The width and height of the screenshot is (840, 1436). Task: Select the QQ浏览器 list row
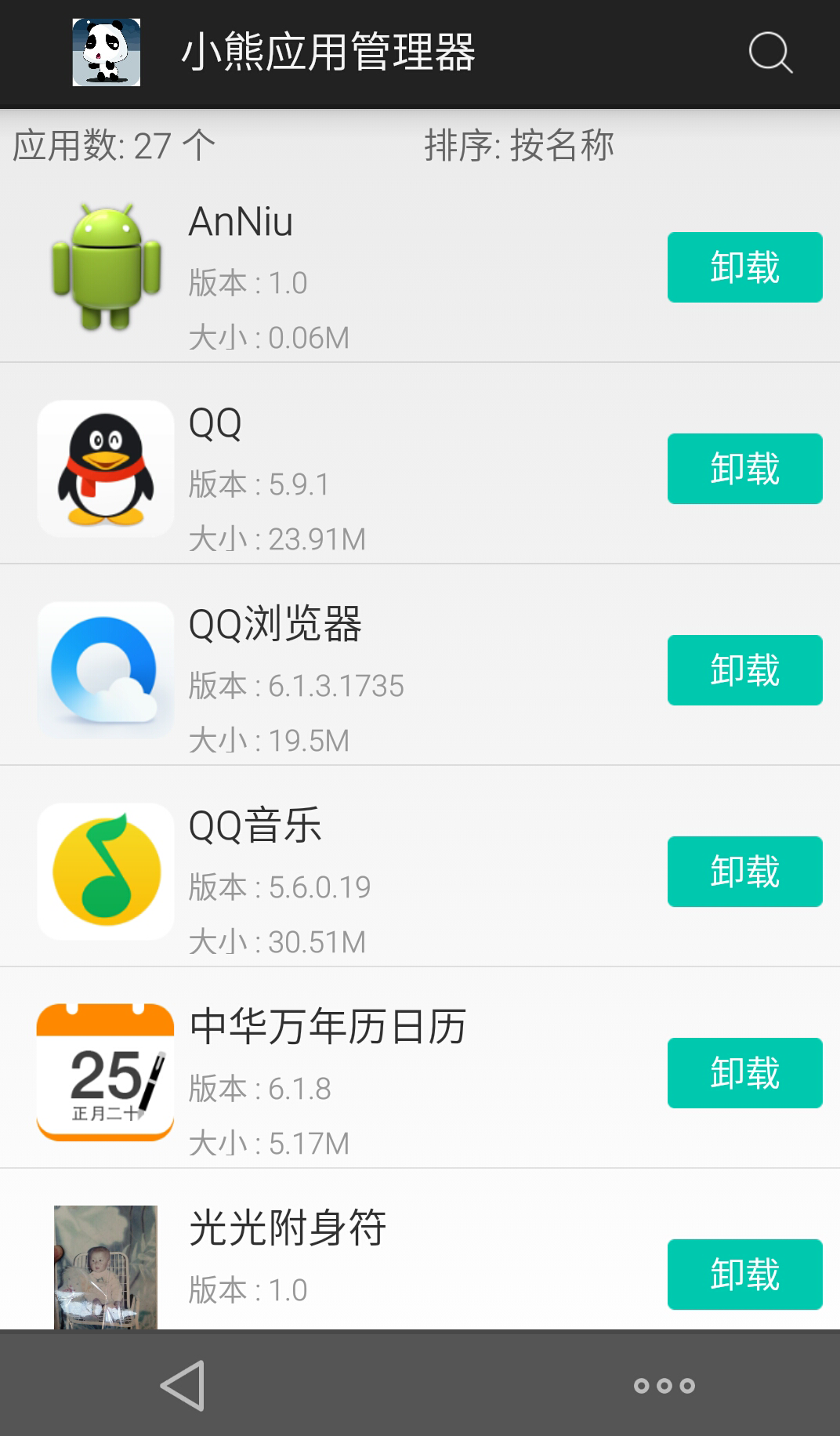coord(329,673)
